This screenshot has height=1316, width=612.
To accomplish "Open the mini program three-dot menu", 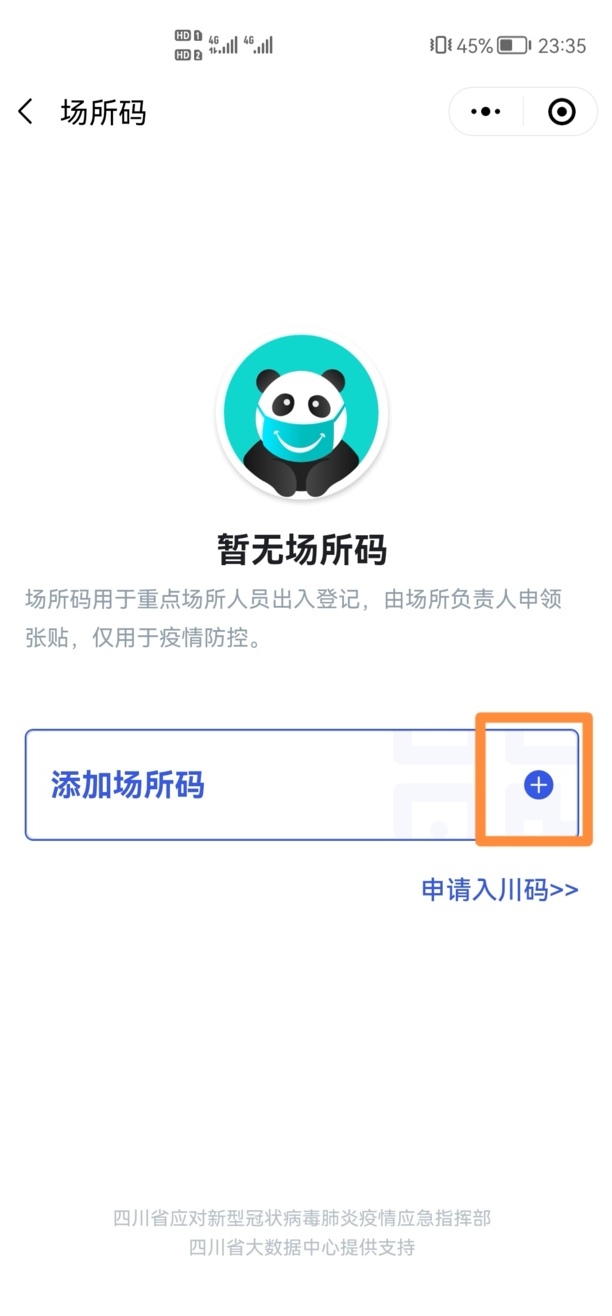I will 486,112.
